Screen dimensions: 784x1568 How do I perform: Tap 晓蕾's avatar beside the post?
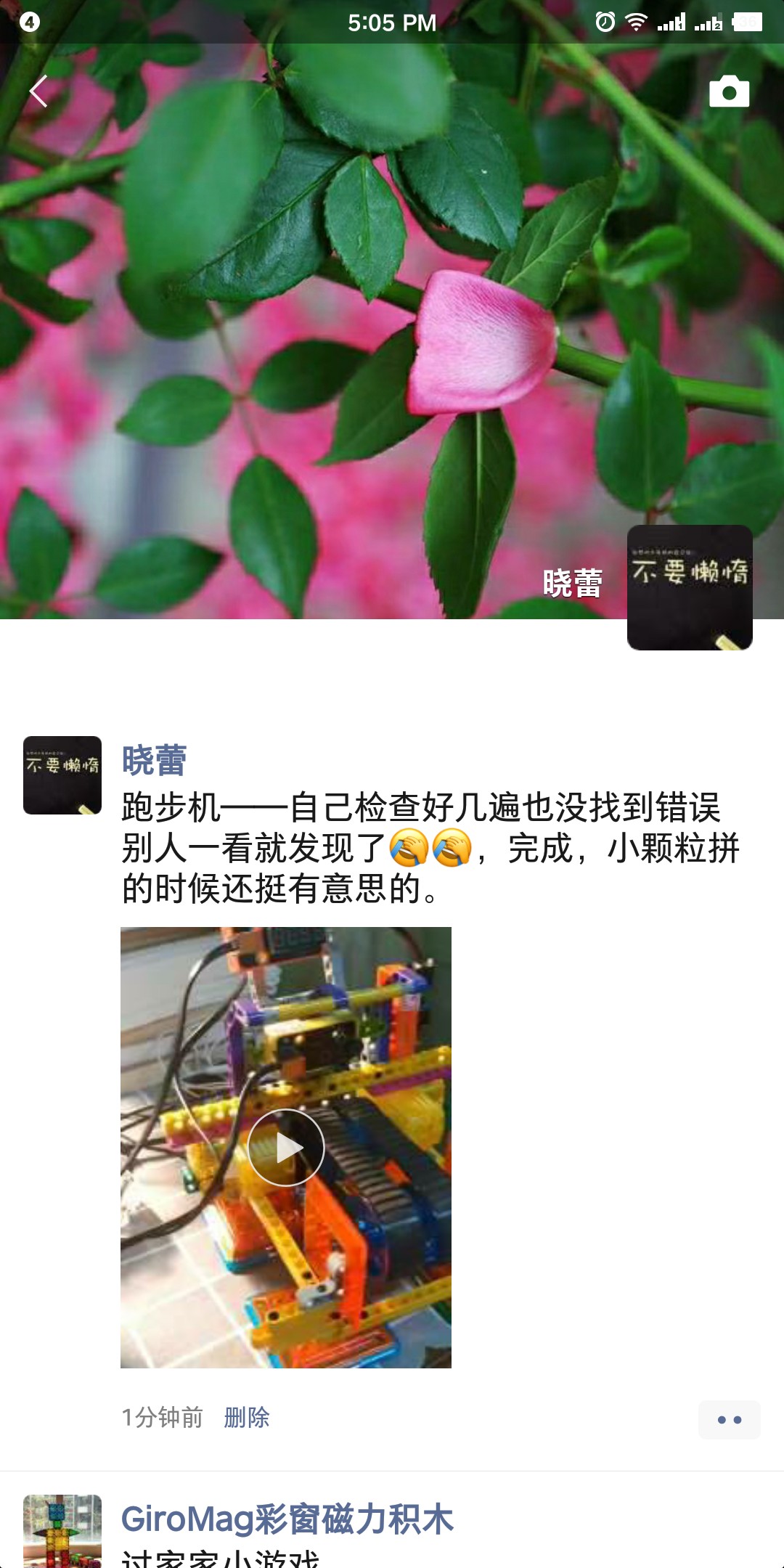(62, 775)
